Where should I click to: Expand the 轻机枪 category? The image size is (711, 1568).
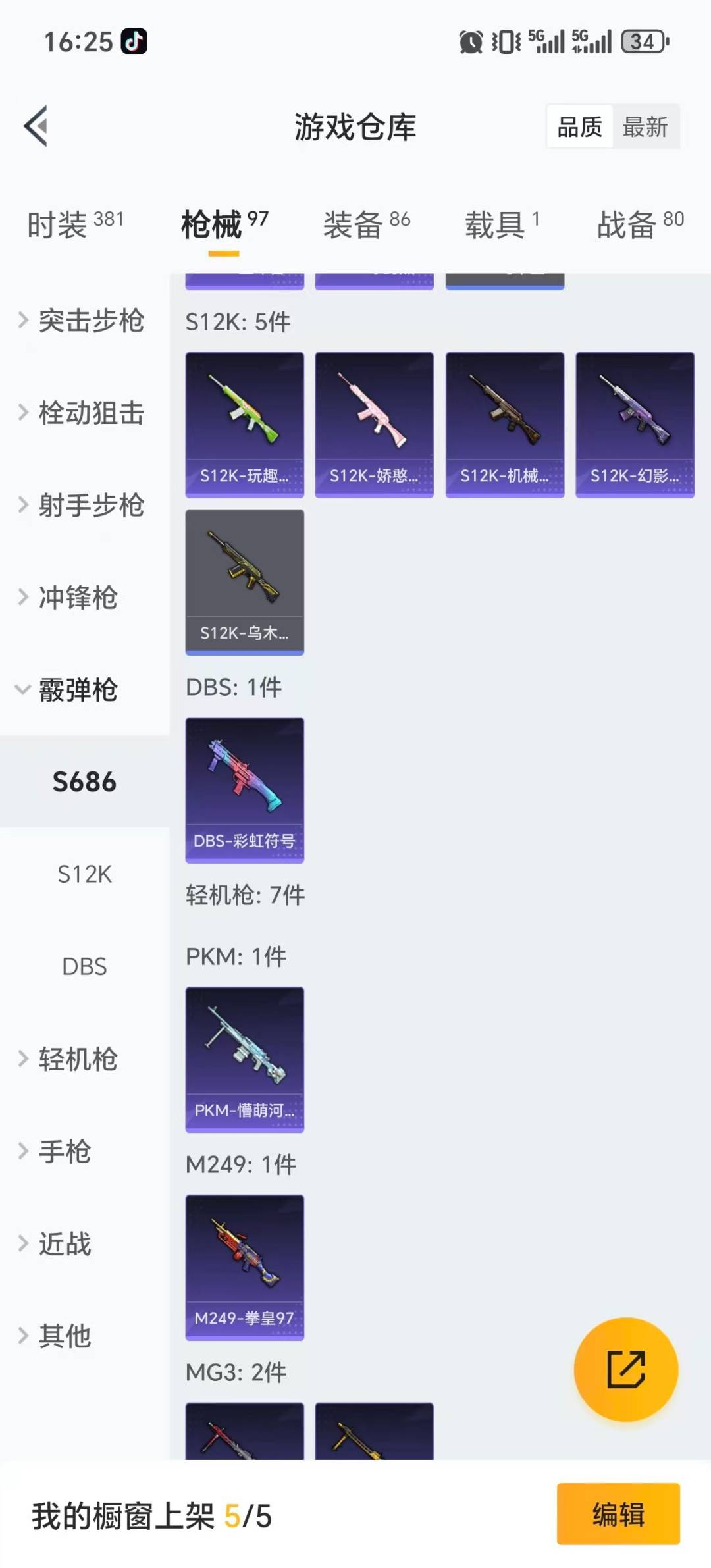coord(78,1059)
